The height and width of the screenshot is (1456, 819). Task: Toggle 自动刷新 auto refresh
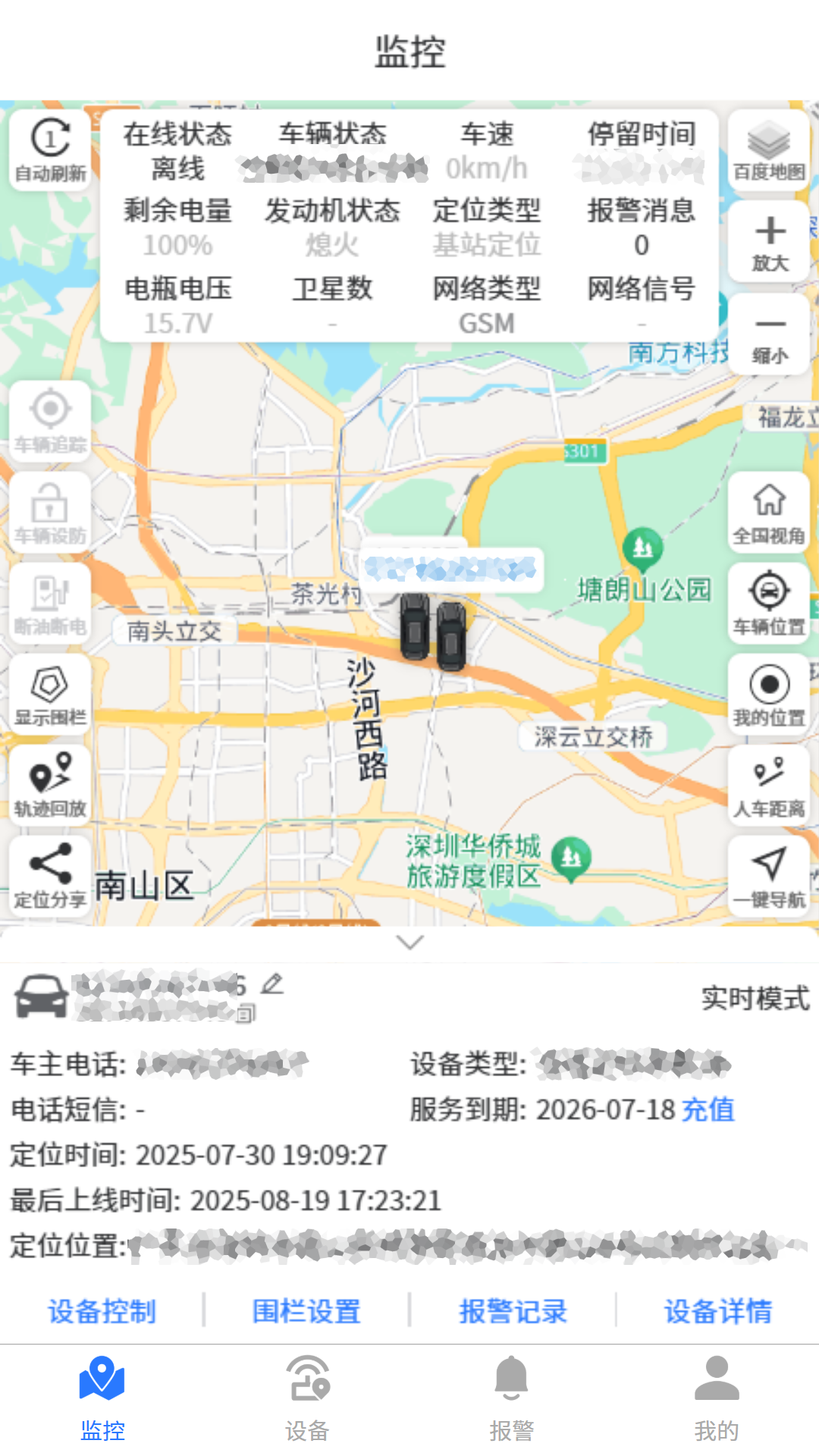point(49,146)
